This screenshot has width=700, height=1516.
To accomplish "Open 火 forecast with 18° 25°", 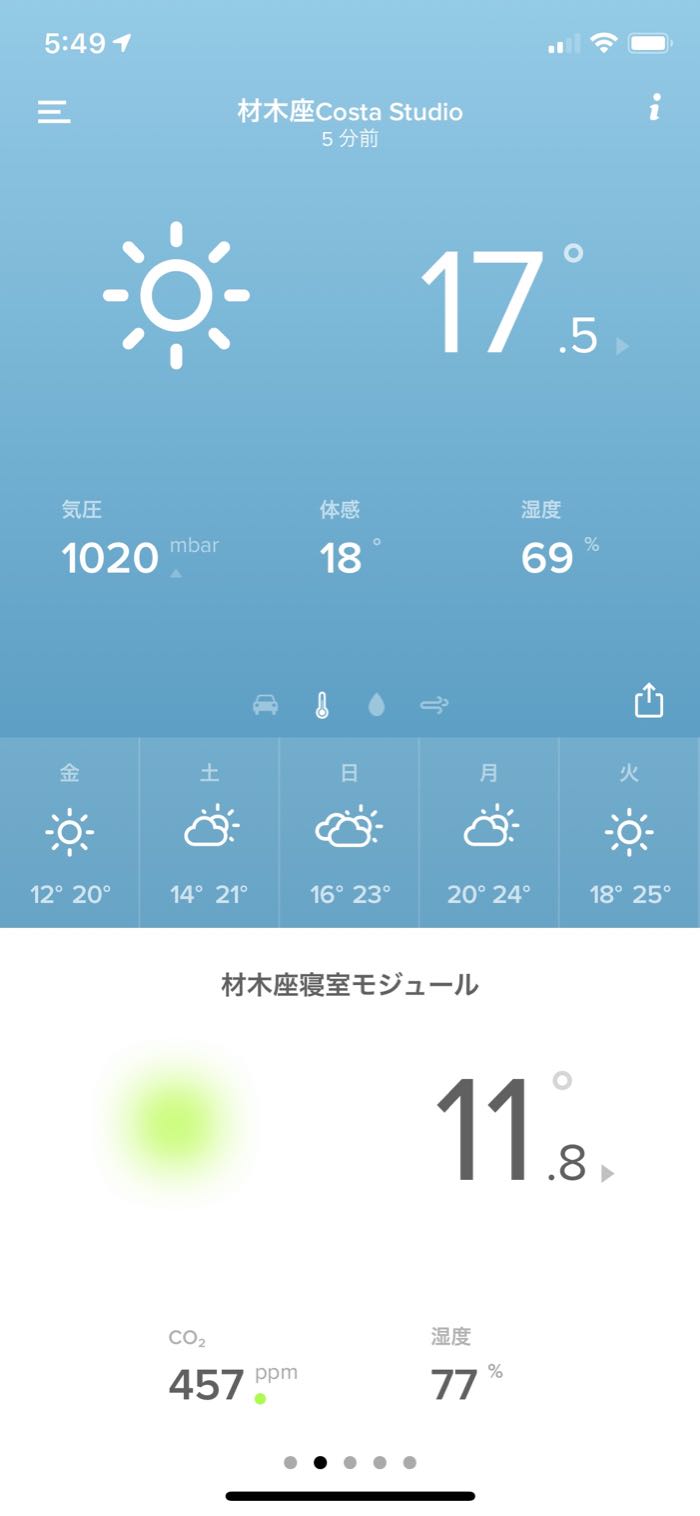I will [x=629, y=833].
